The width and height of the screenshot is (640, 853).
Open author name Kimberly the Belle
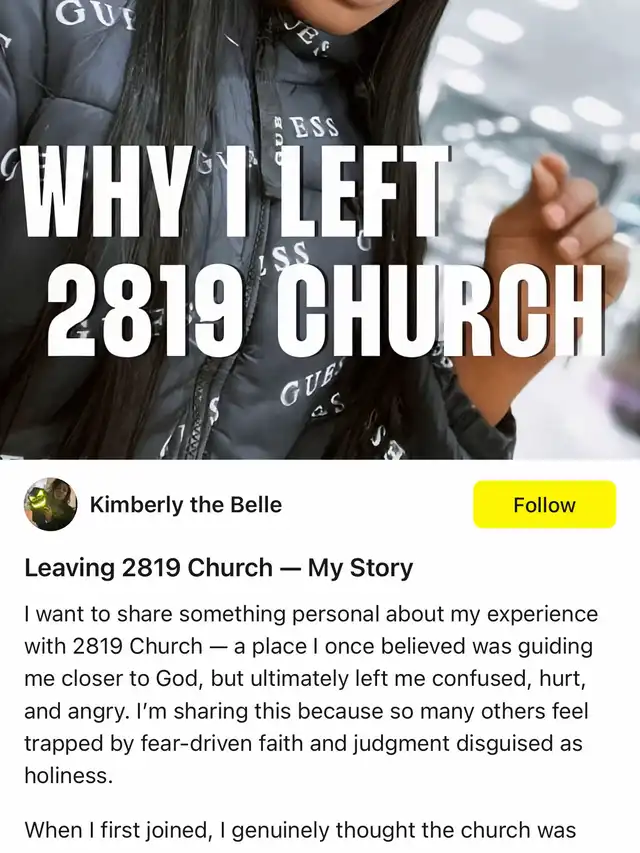[186, 504]
